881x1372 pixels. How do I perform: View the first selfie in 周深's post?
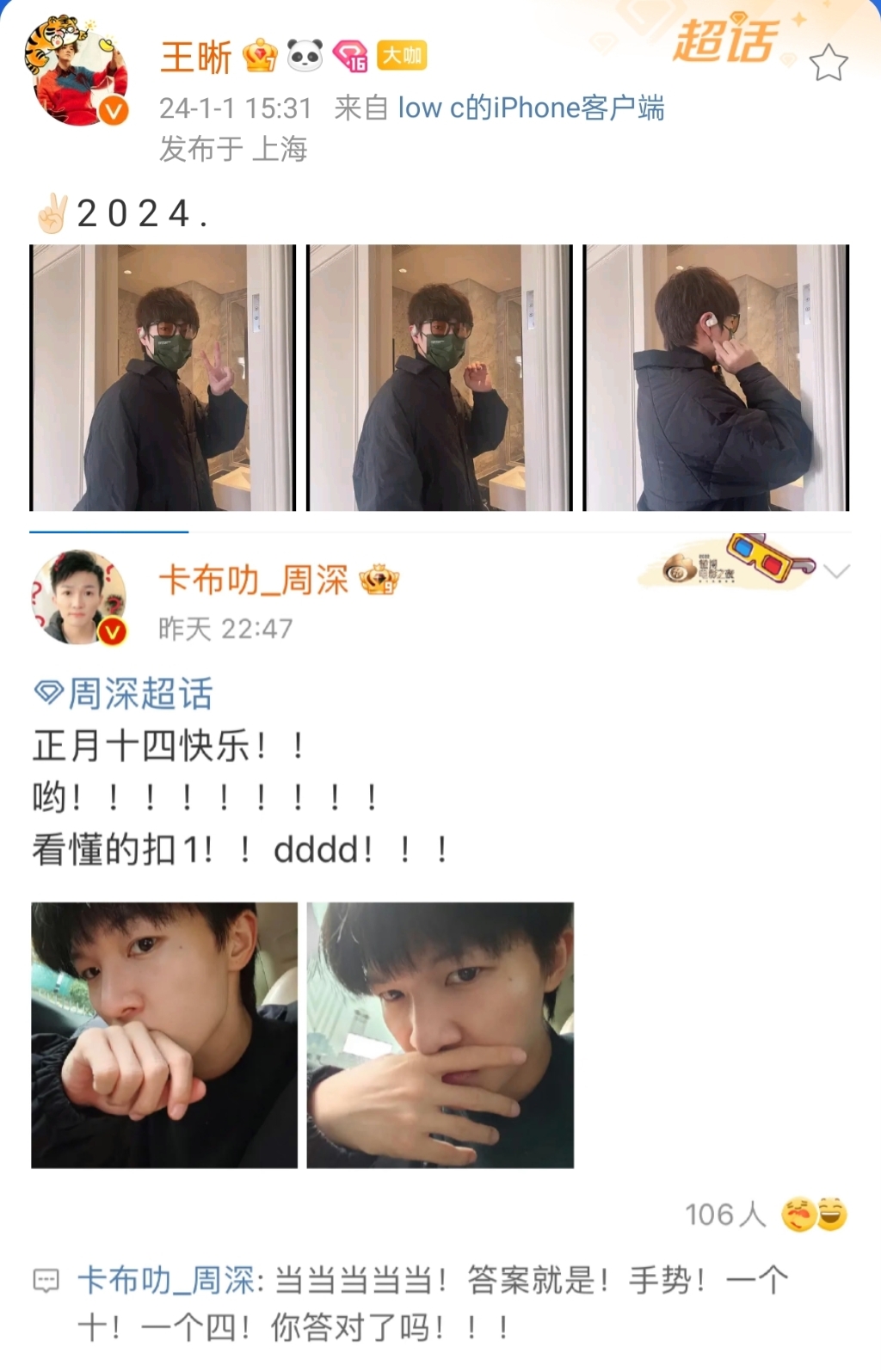coord(164,1035)
